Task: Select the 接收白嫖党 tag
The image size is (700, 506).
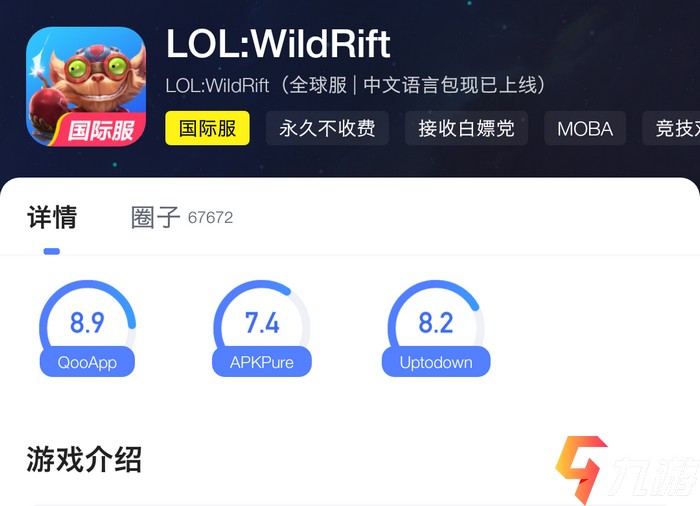Action: point(466,128)
